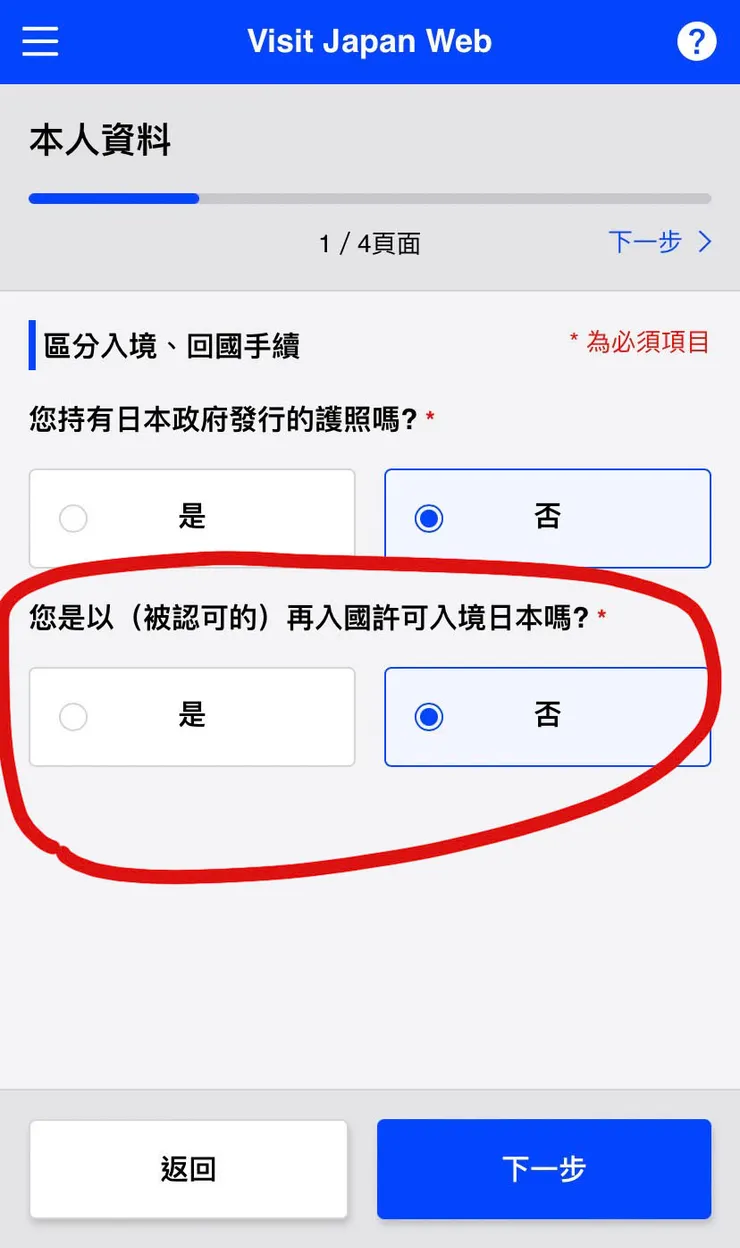Click the Visit Japan Web title
The image size is (740, 1248).
[370, 41]
